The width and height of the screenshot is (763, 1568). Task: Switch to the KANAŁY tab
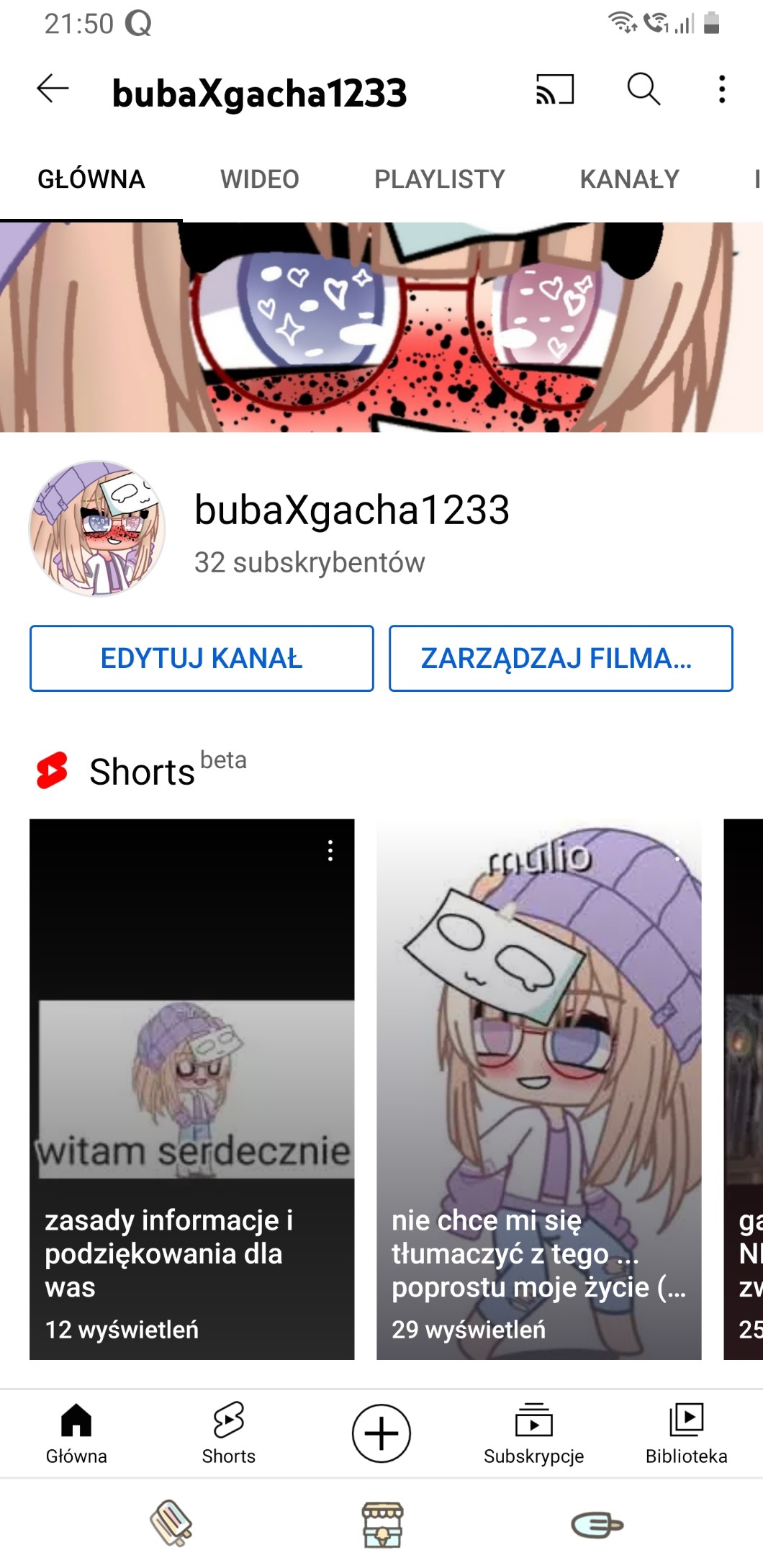click(x=629, y=179)
